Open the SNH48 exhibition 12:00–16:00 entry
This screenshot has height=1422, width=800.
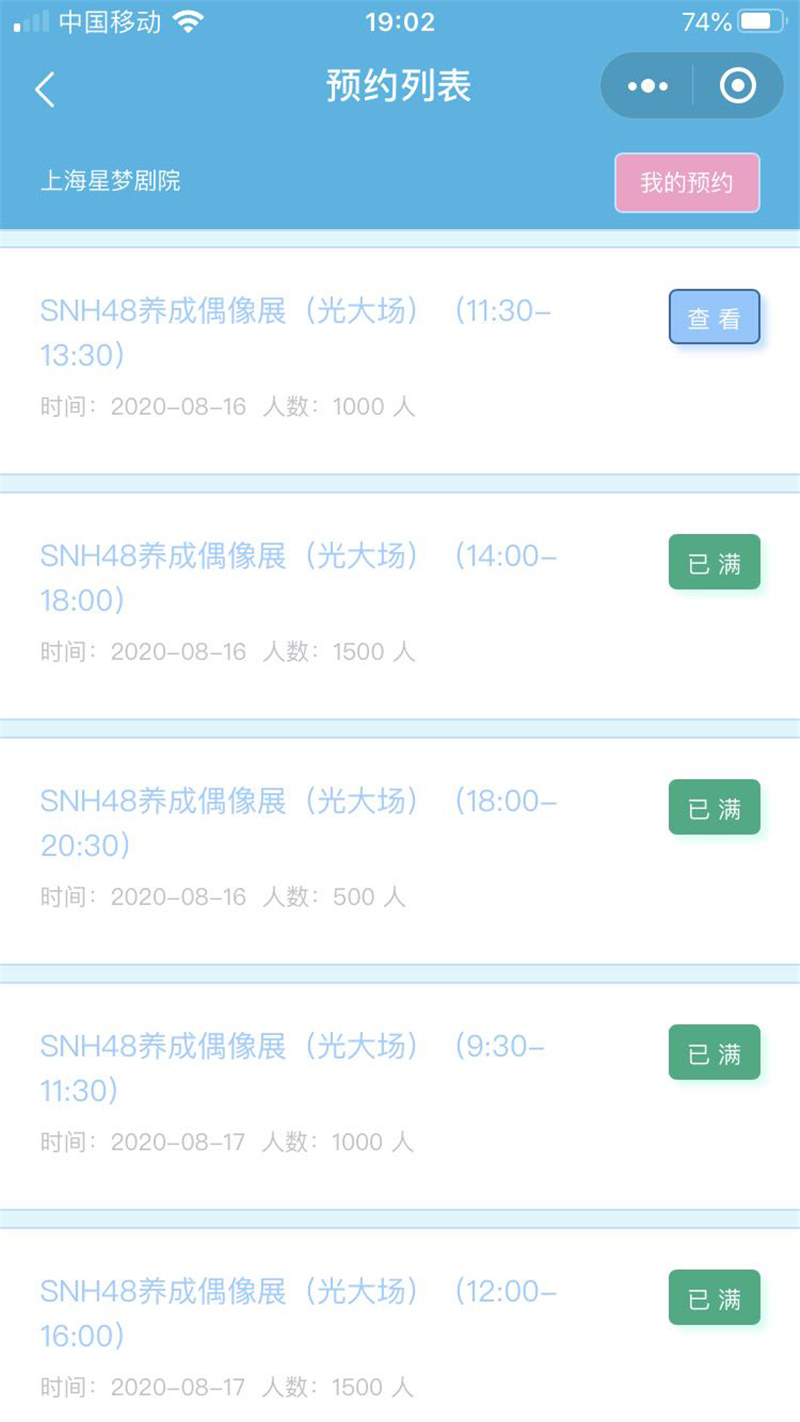coord(298,1313)
